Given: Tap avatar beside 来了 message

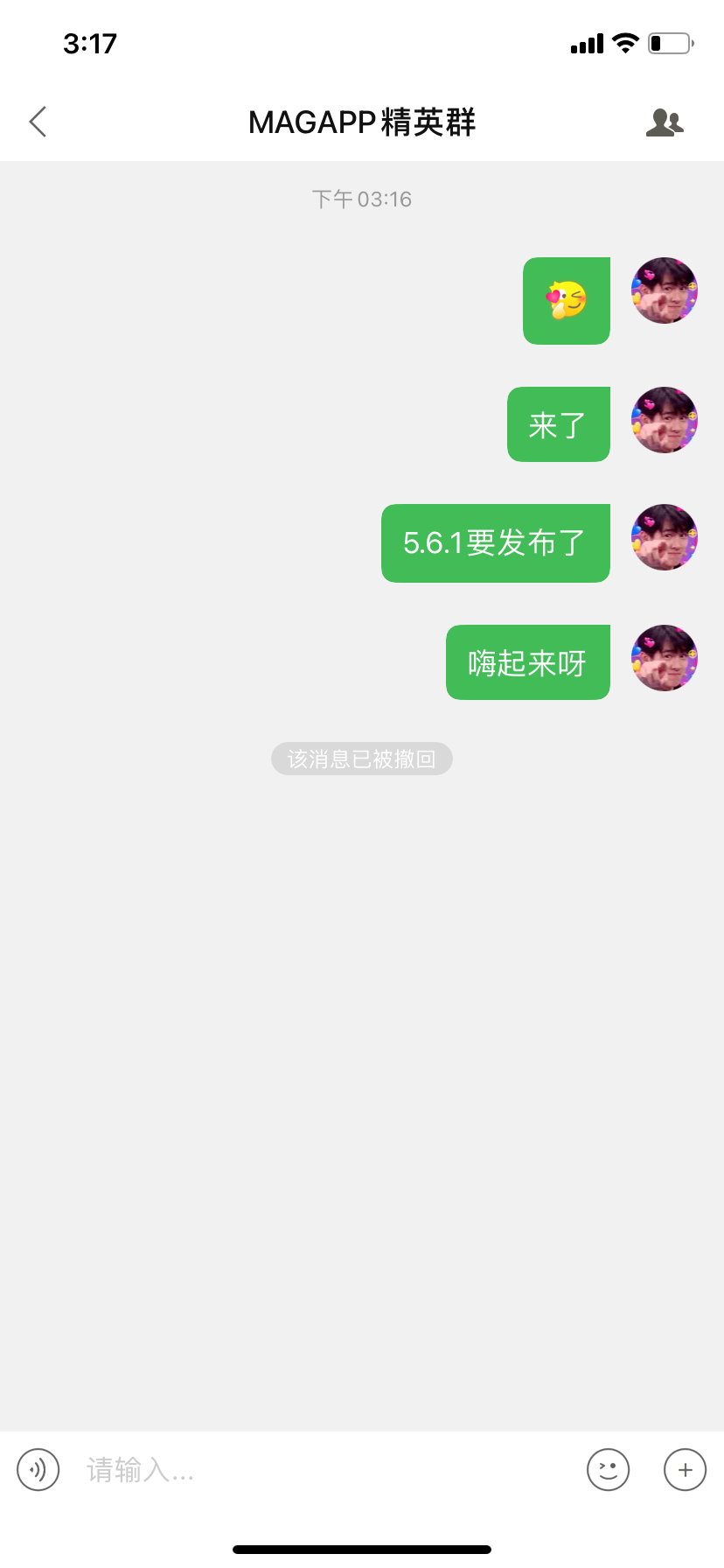Looking at the screenshot, I should point(665,420).
